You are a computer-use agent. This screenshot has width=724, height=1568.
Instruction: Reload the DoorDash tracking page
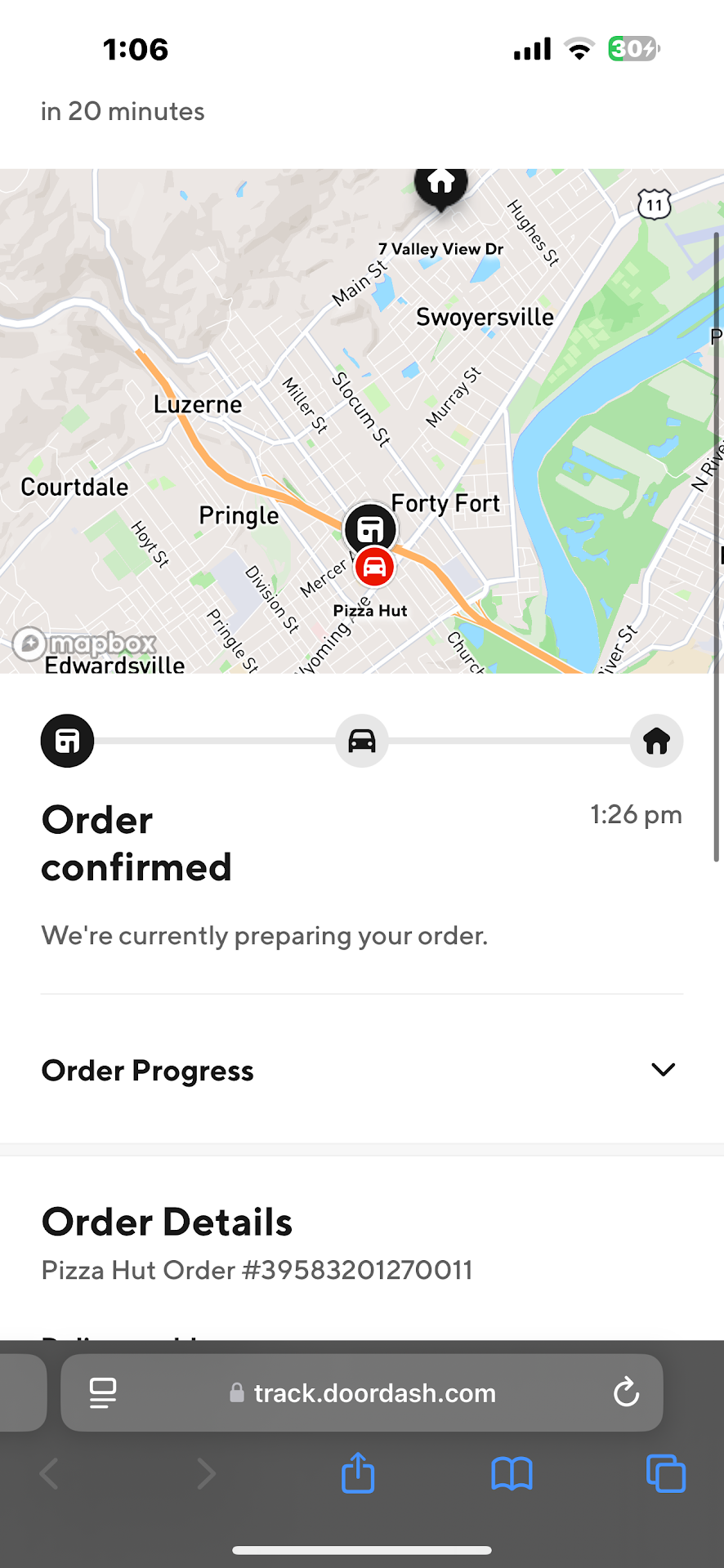pos(626,1392)
